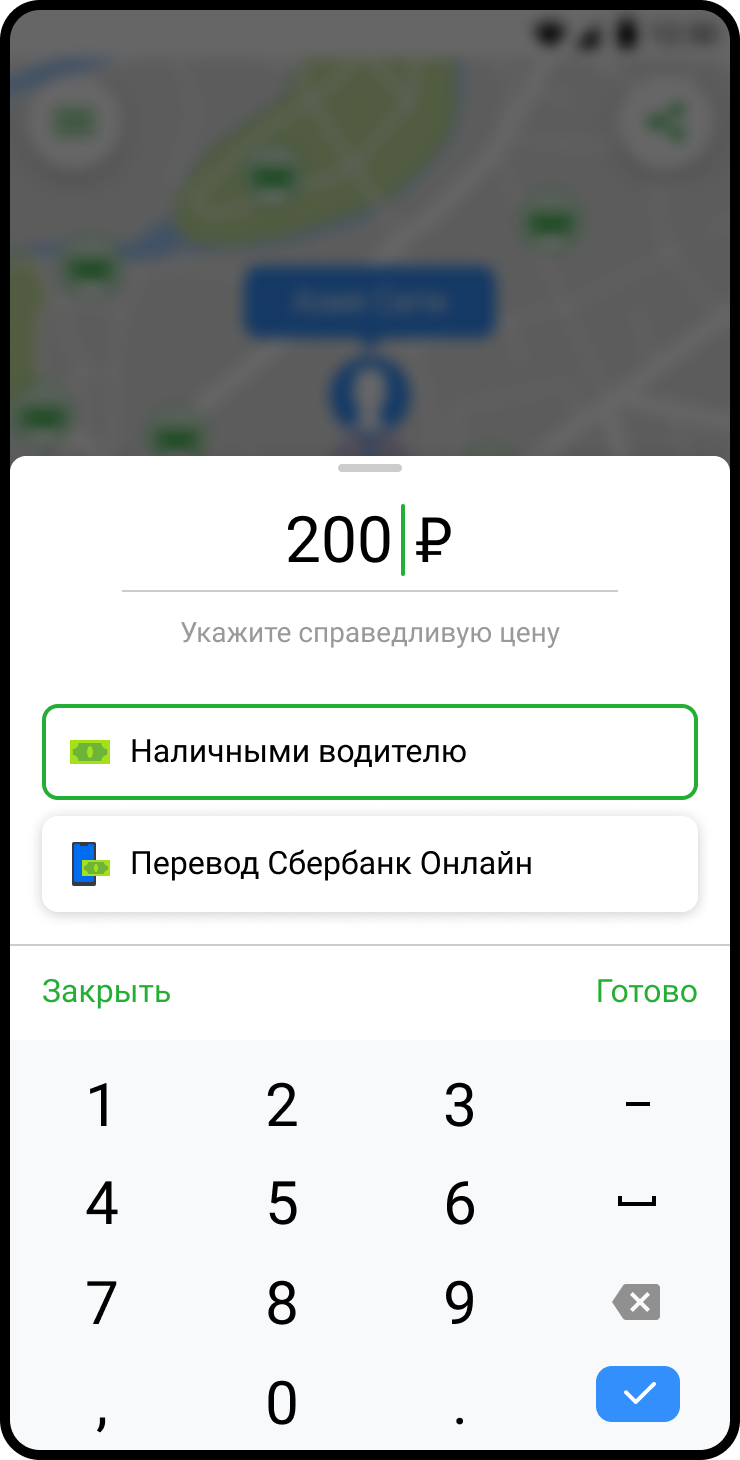Tap the 200 ₽ price field
740x1460 pixels.
point(369,541)
